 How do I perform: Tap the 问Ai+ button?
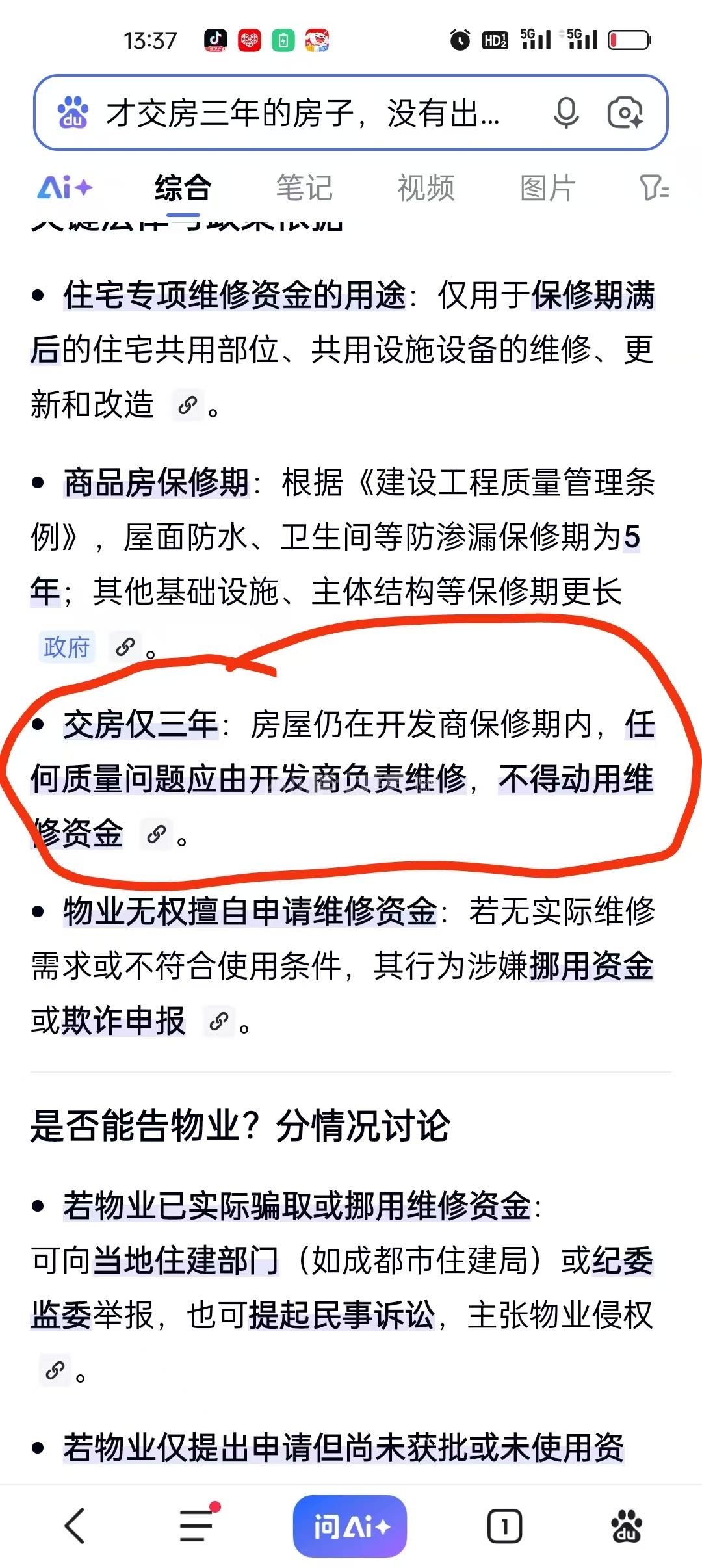pyautogui.click(x=350, y=1526)
